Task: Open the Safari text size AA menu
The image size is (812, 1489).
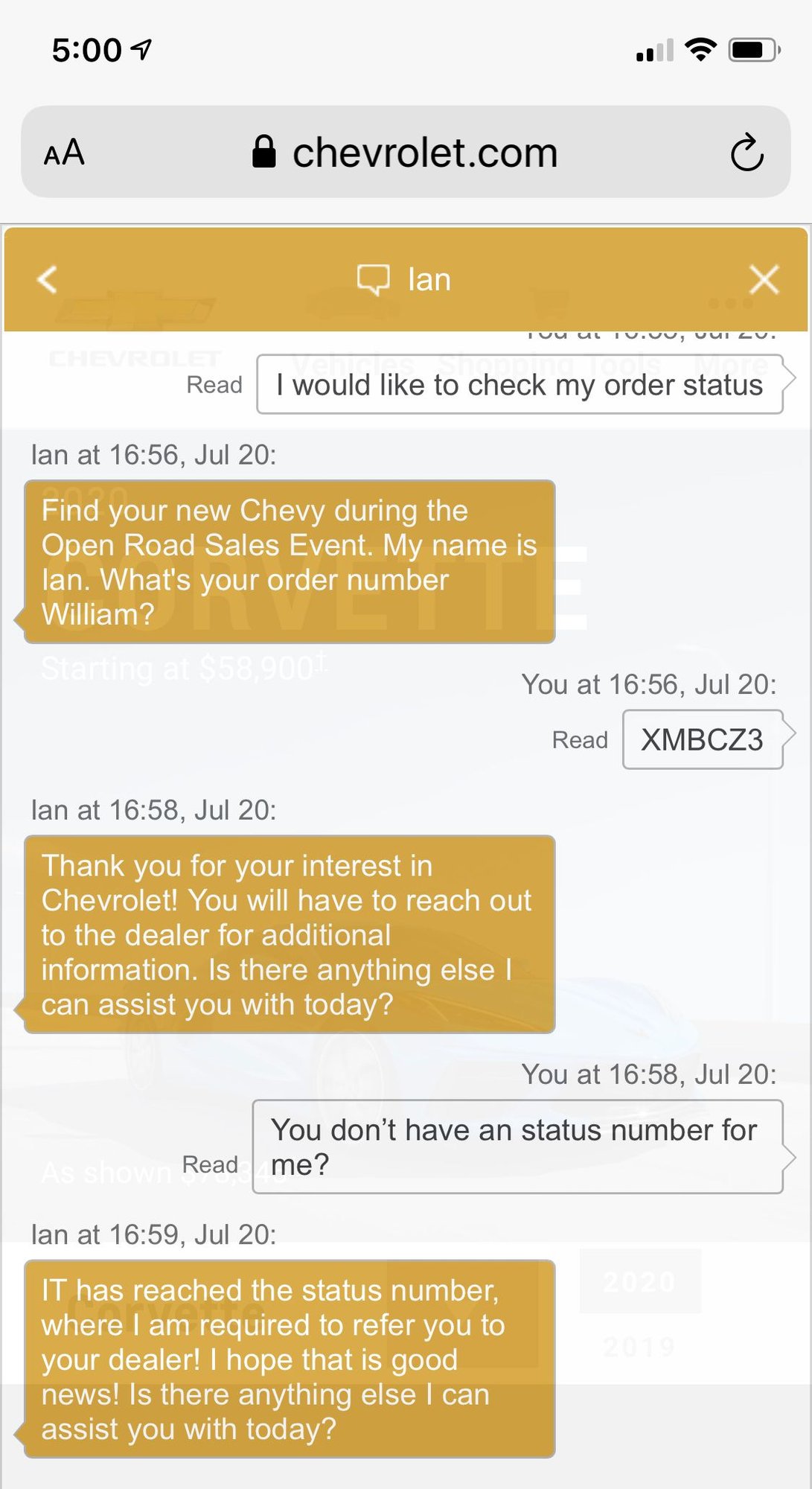Action: click(65, 153)
